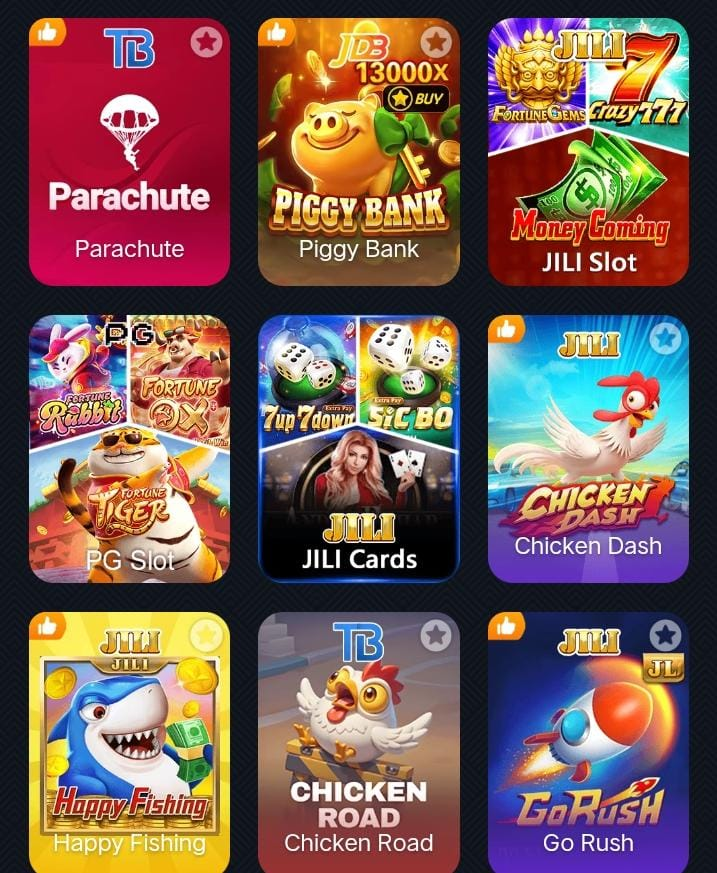
Task: Star the Go Rush game
Action: point(664,635)
